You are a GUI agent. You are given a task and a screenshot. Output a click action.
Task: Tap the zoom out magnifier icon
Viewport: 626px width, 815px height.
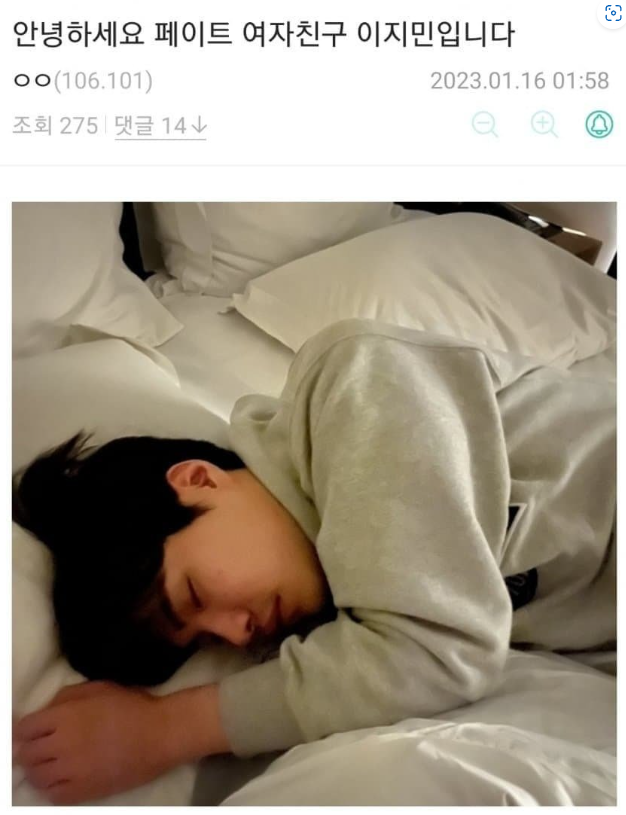pos(485,124)
